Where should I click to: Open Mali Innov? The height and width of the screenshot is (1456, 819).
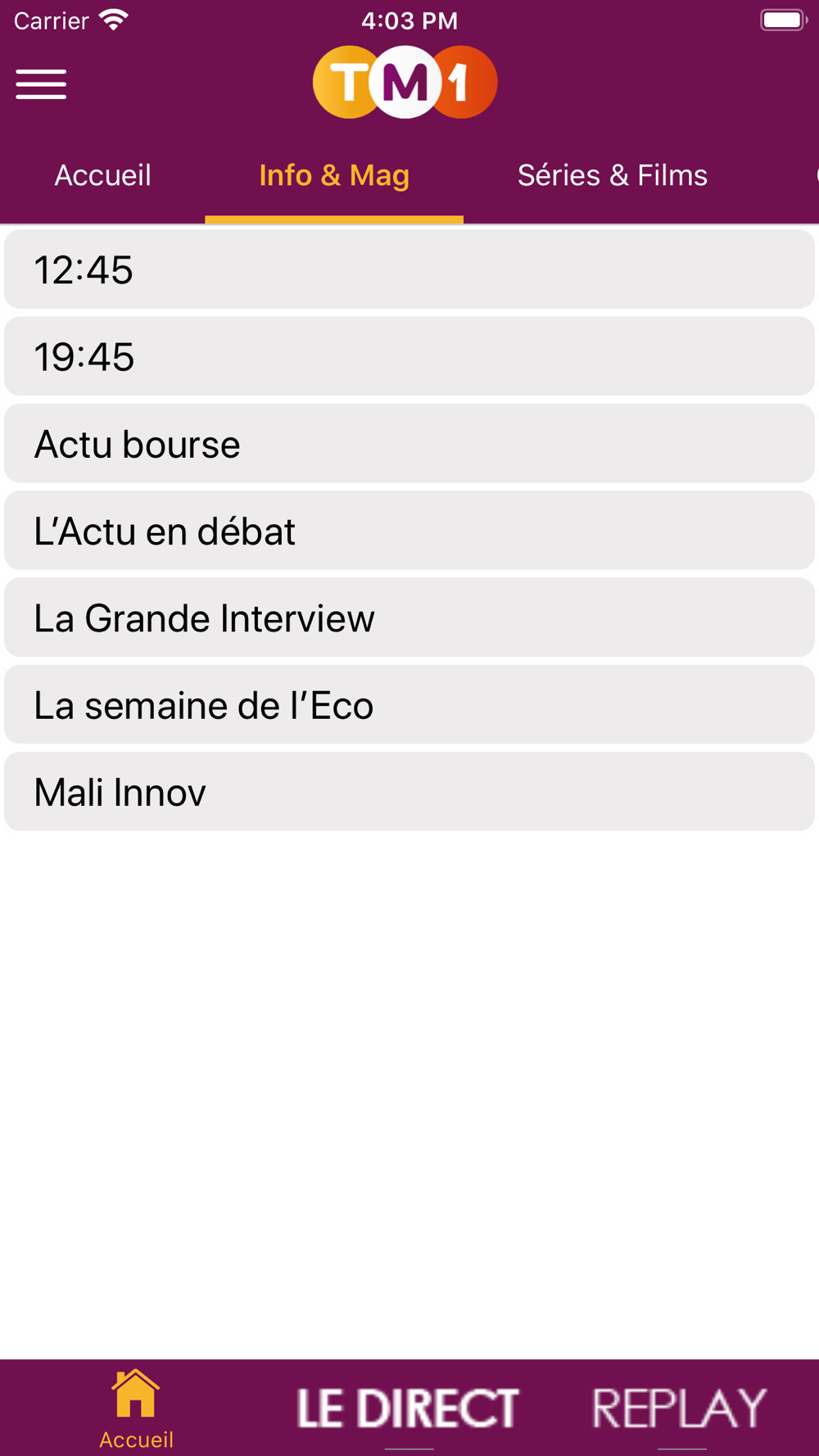click(409, 792)
